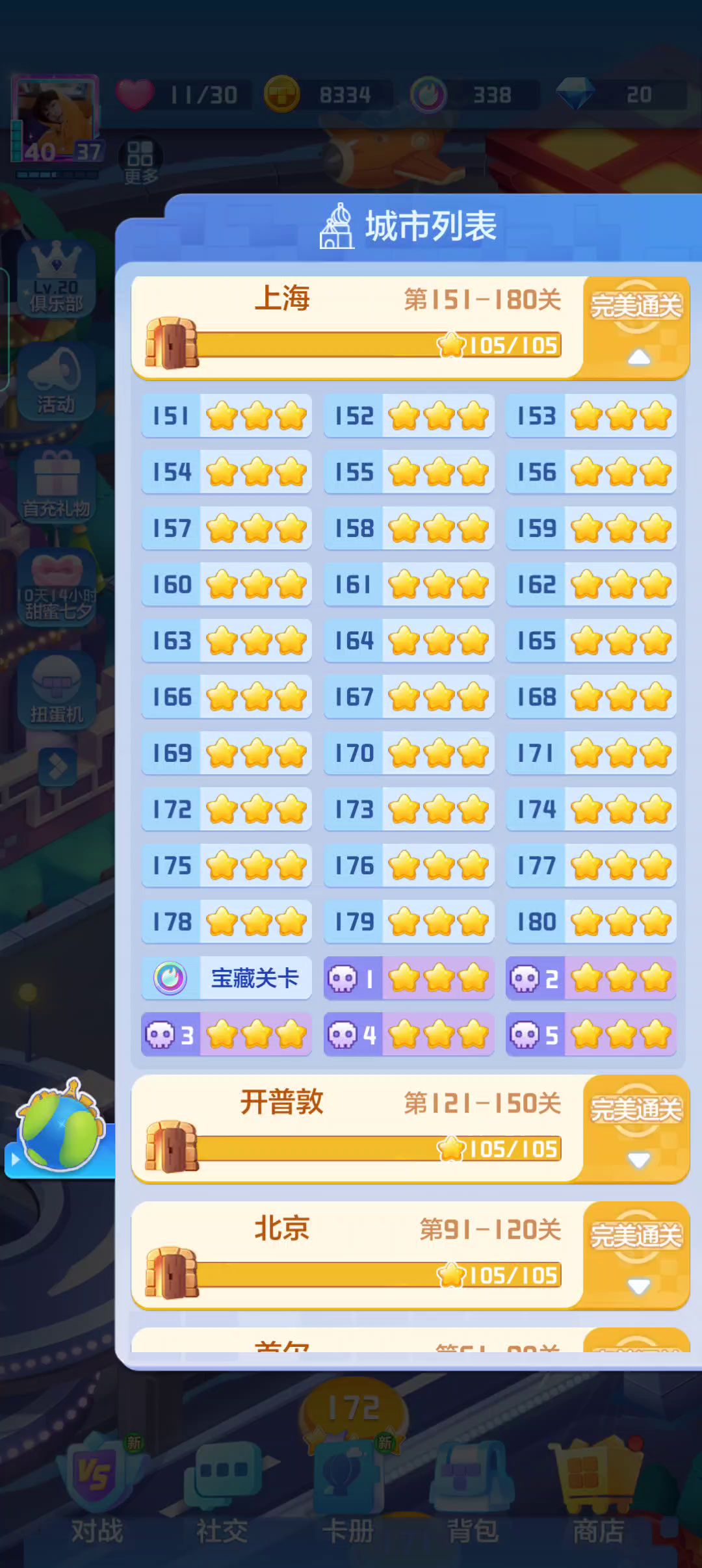Screen dimensions: 702x1568
Task: Choose level 172
Action: click(226, 809)
